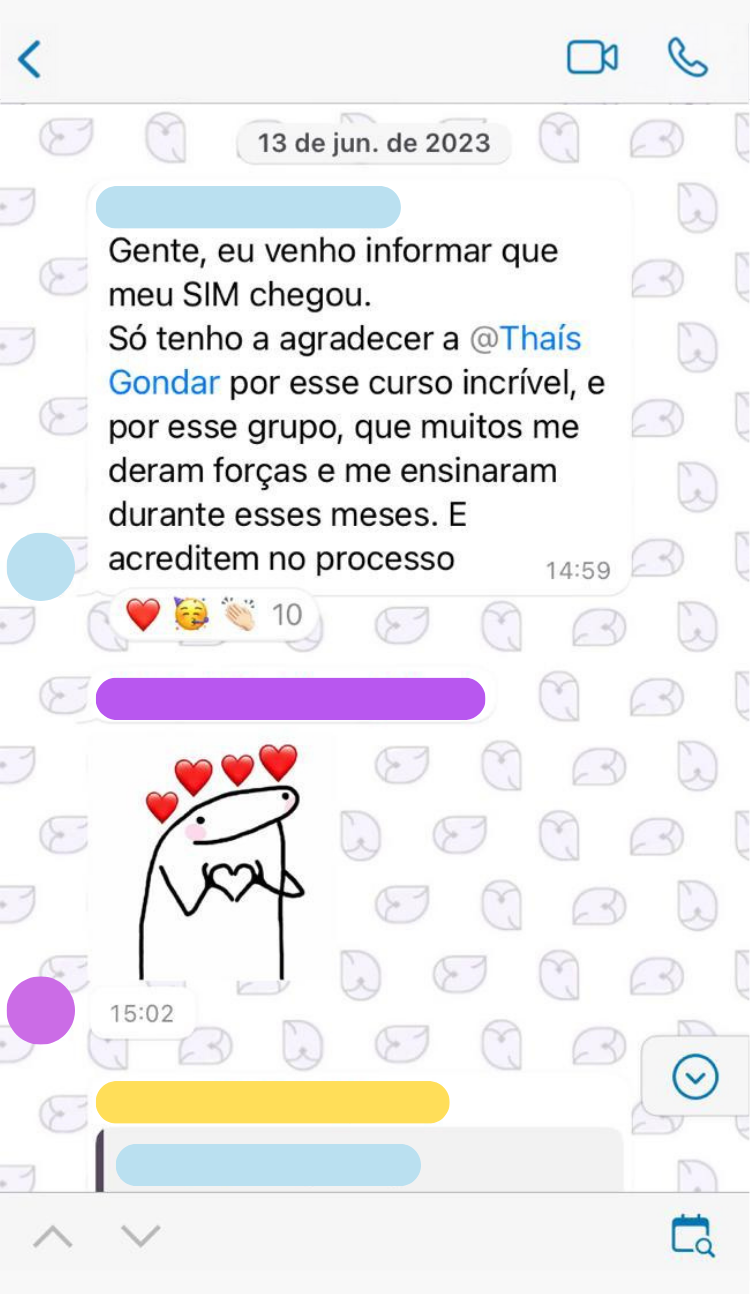Image resolution: width=750 pixels, height=1294 pixels.
Task: Open the search by date calendar
Action: pyautogui.click(x=692, y=1235)
